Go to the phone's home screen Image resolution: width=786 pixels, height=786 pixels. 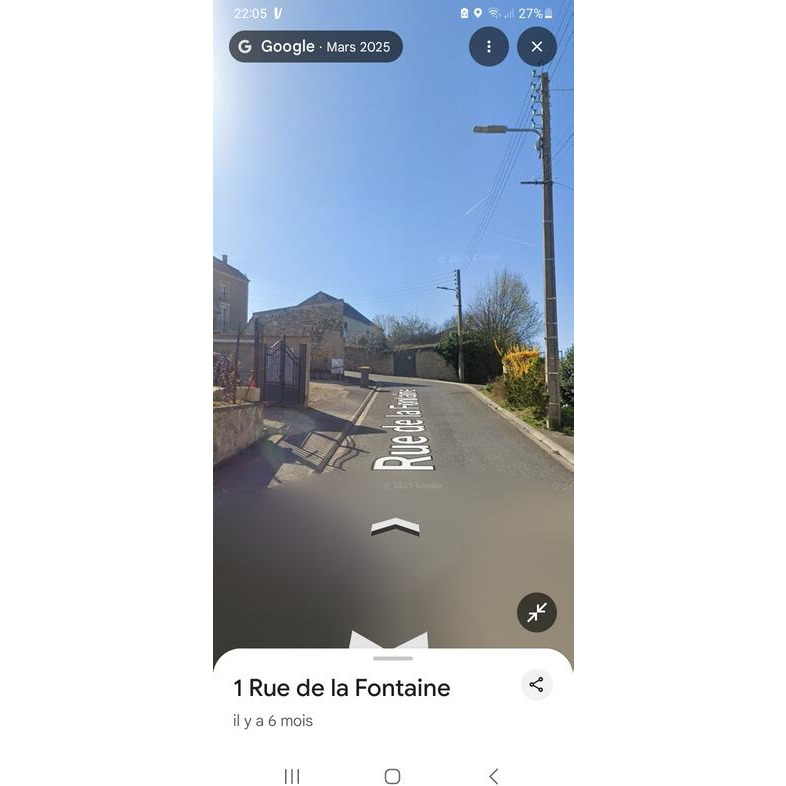(x=392, y=776)
